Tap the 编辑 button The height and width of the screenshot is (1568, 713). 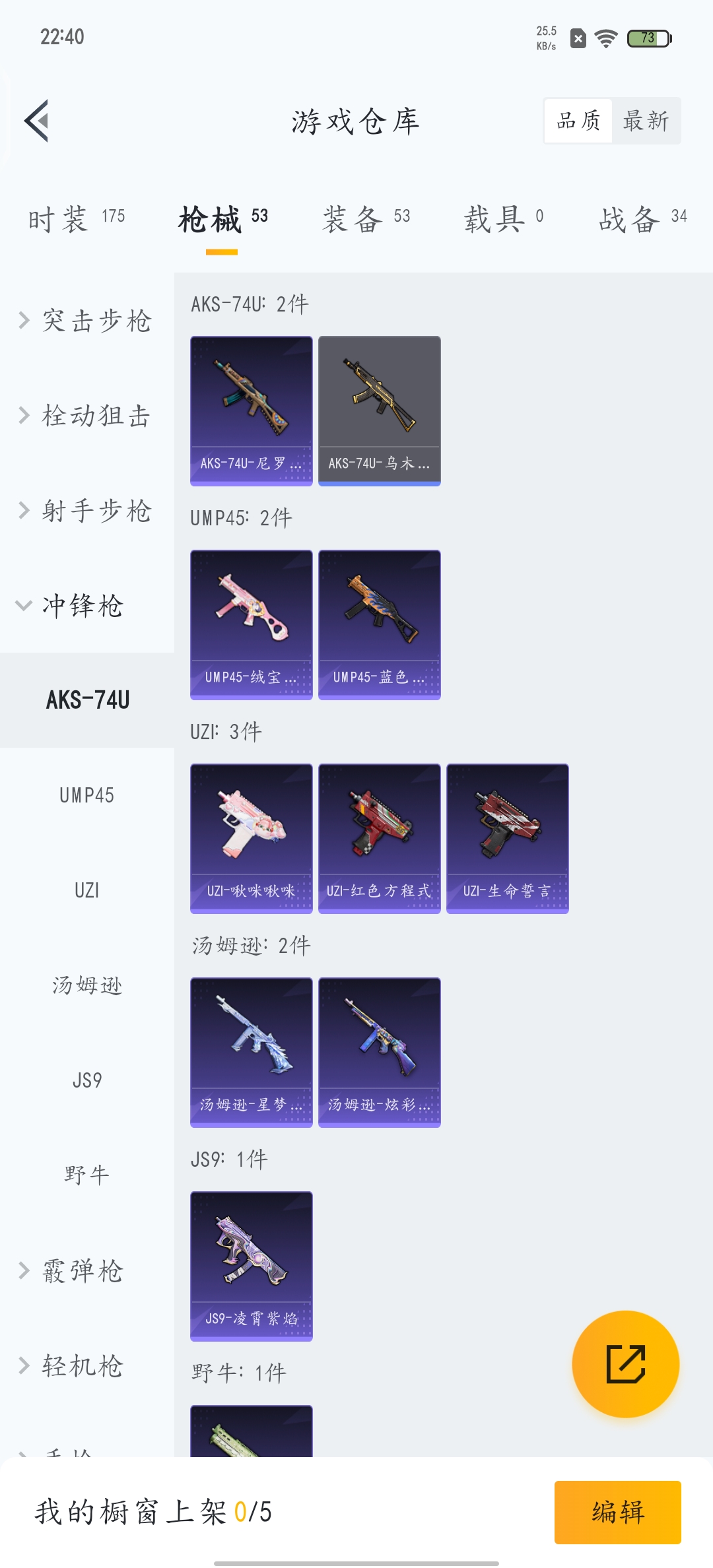[617, 1512]
